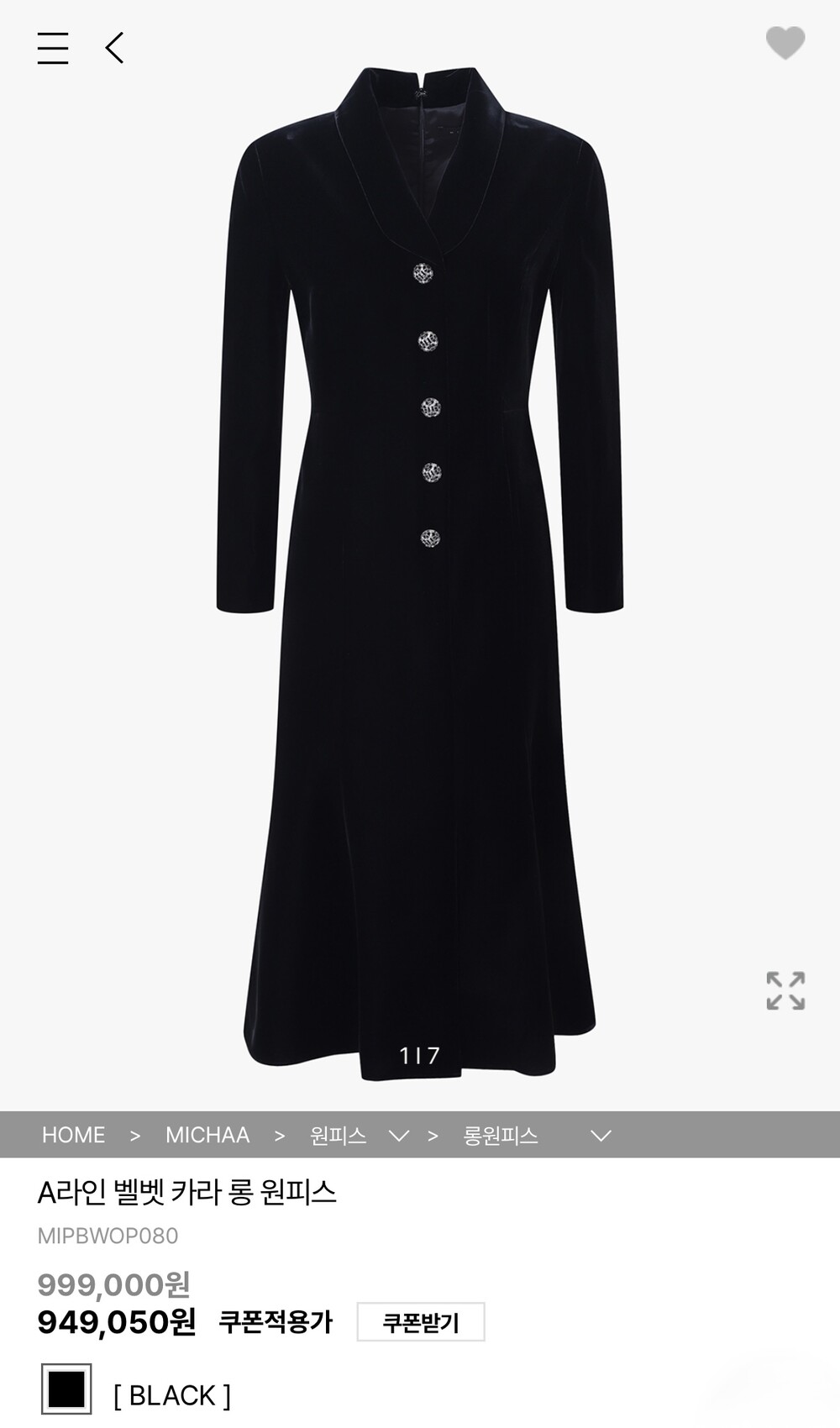Open the MICHAA brand breadcrumb link
This screenshot has width=840, height=1428.
(x=207, y=1135)
